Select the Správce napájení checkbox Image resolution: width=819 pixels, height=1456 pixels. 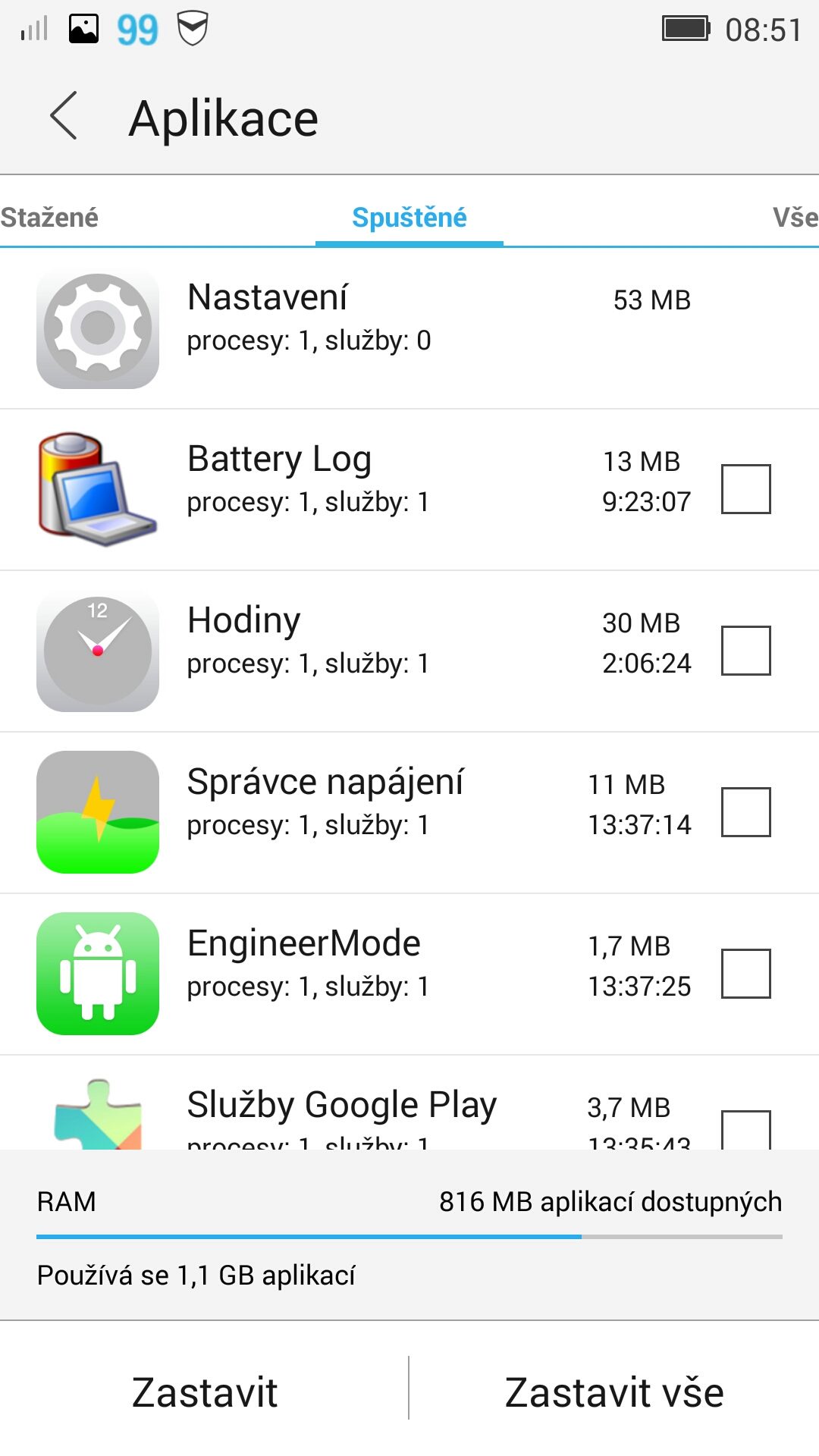coord(746,812)
